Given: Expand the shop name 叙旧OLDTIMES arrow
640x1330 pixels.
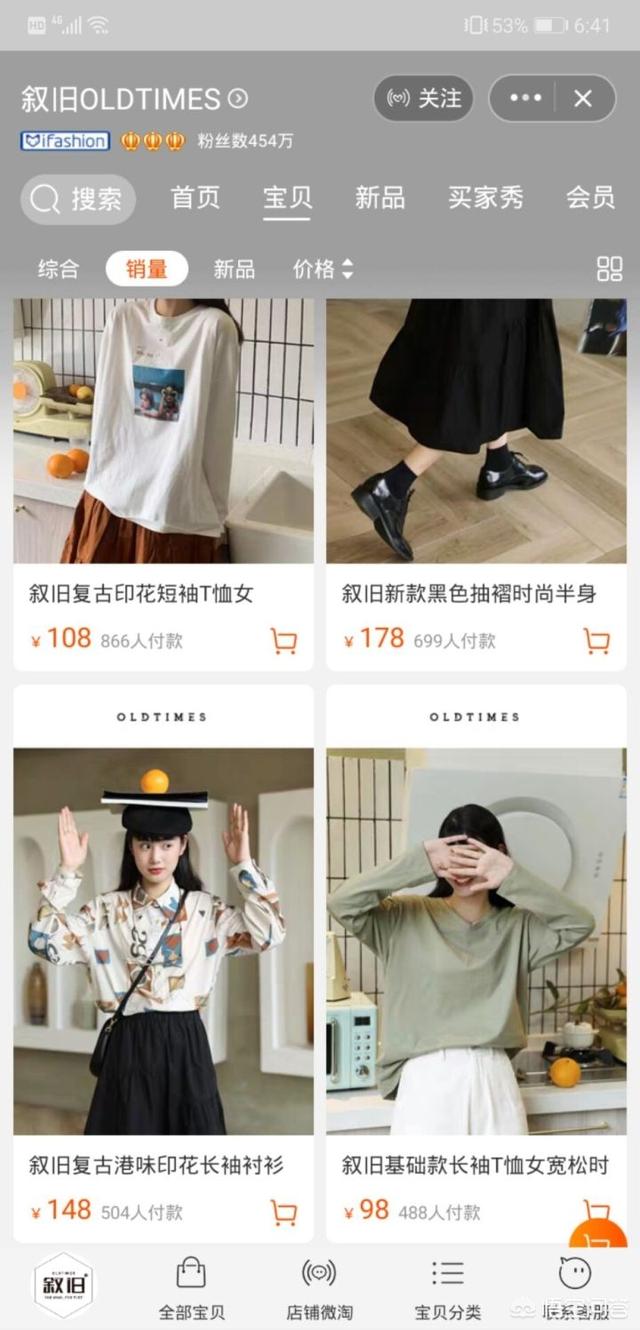Looking at the screenshot, I should click(238, 99).
